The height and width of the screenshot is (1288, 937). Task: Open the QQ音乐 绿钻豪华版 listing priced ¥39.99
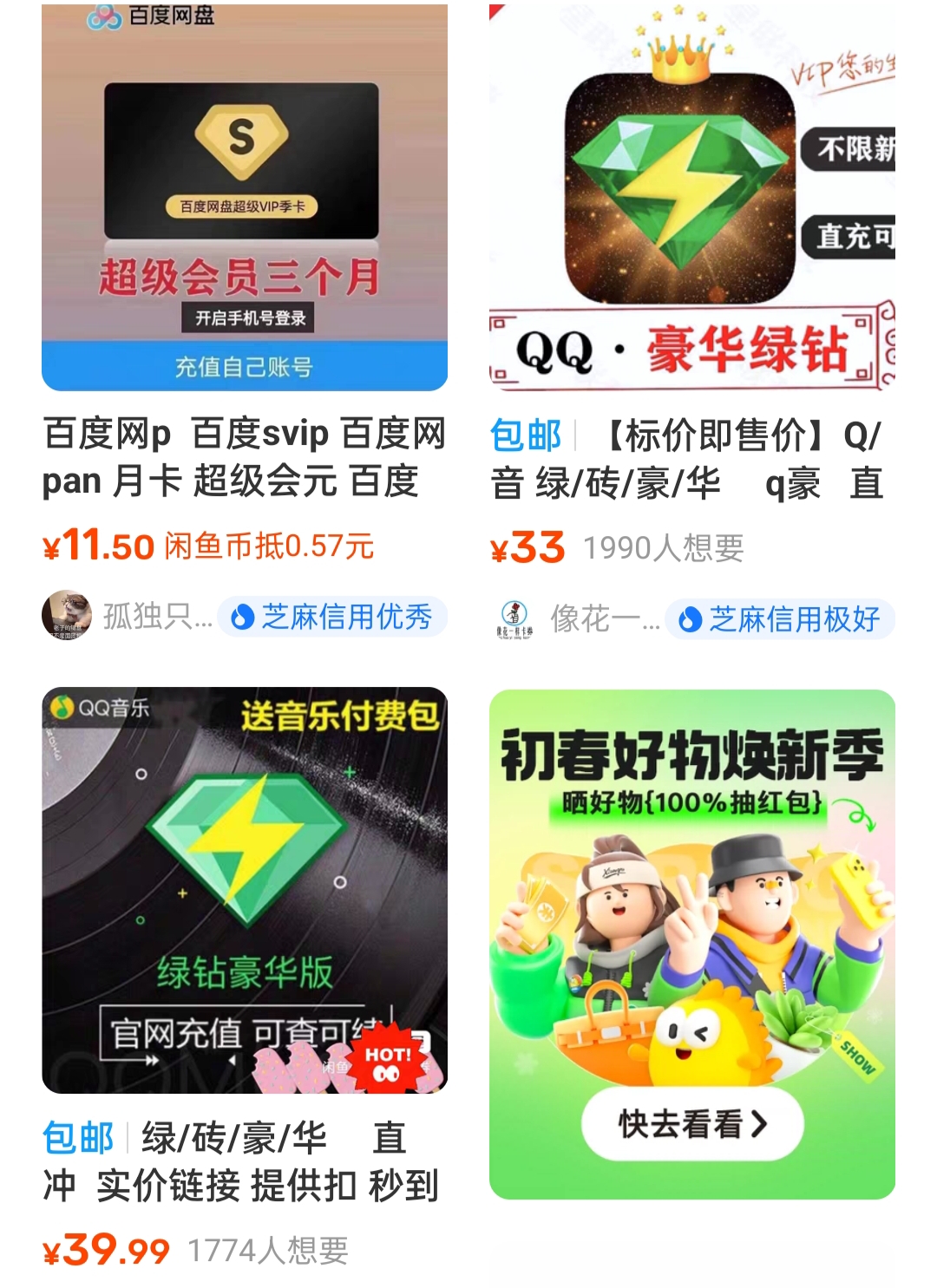click(245, 889)
